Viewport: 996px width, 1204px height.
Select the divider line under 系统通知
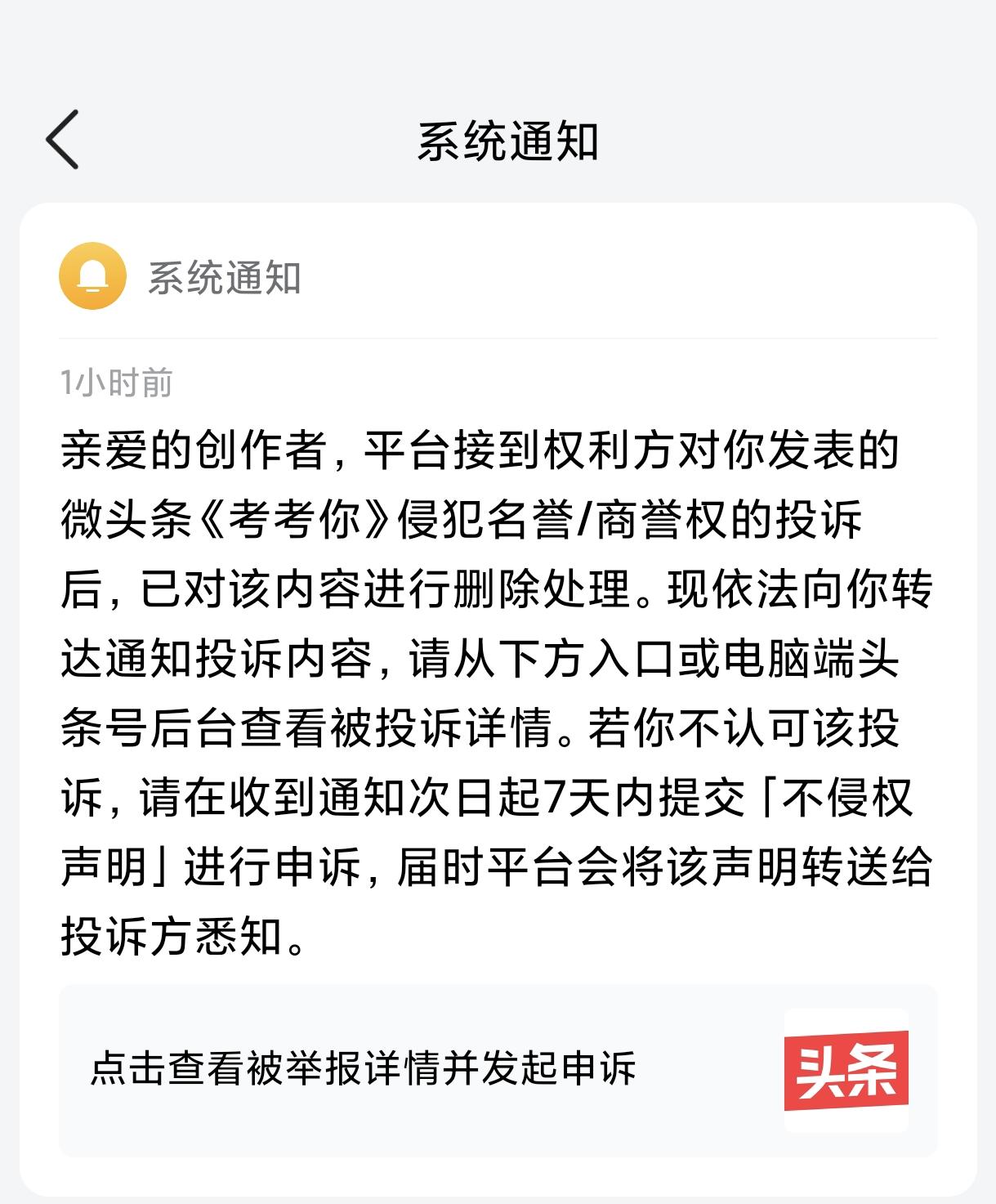[498, 333]
